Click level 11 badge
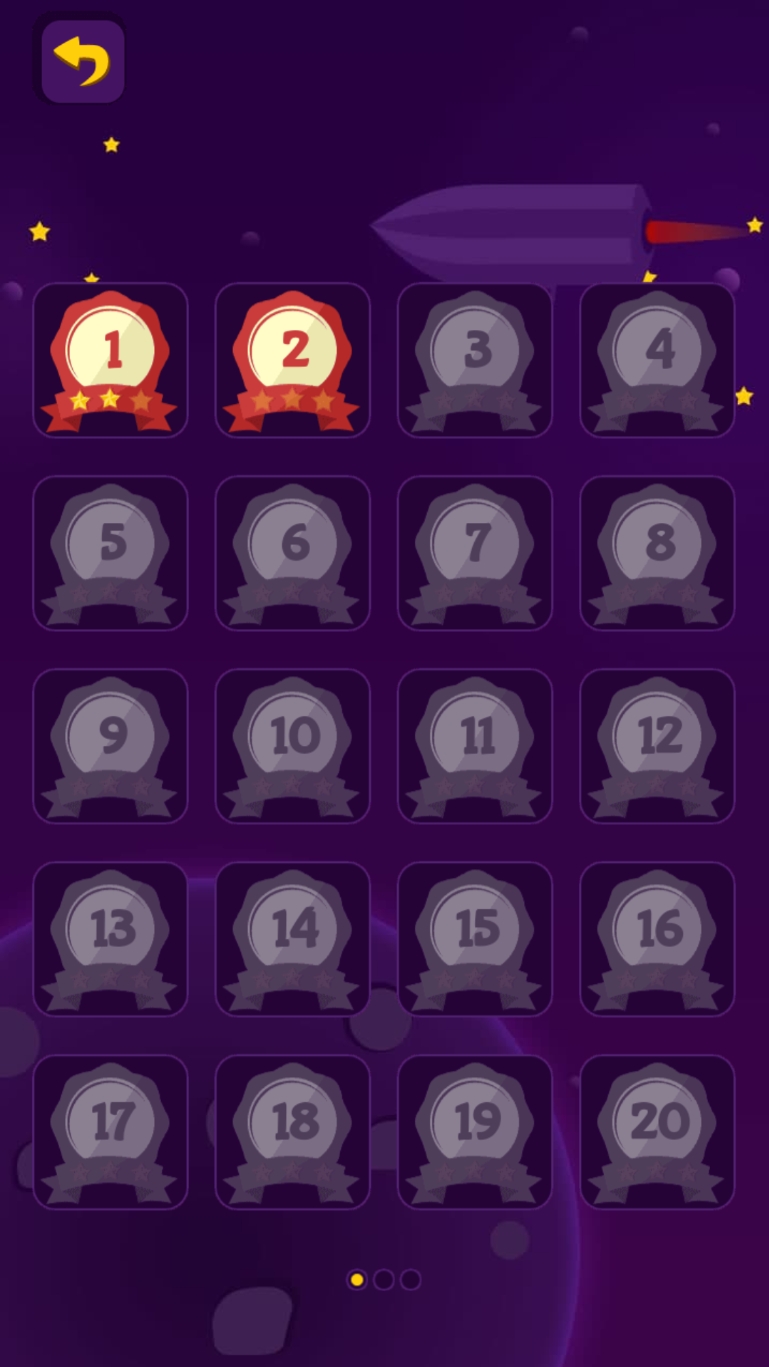Screen dimensions: 769x1367 (x=475, y=746)
